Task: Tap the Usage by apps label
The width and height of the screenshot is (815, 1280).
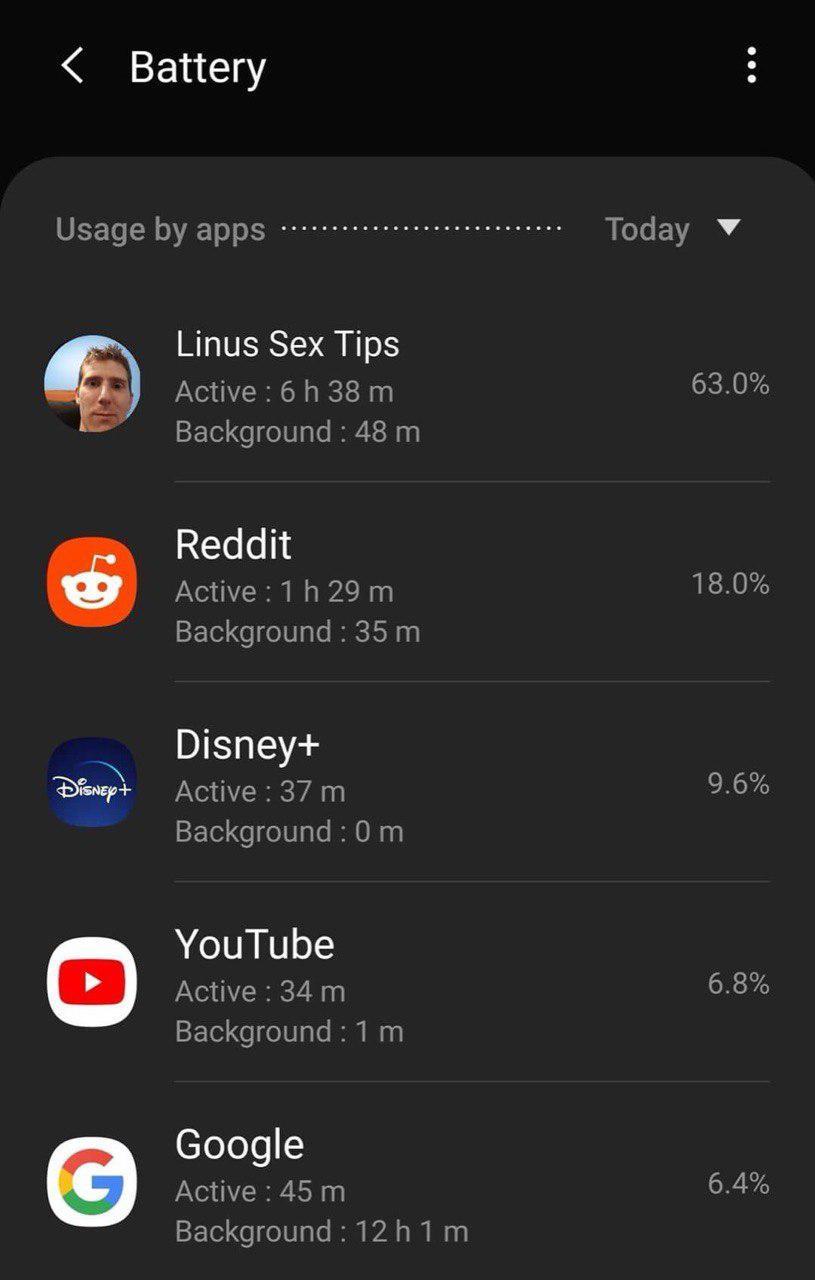Action: point(160,229)
